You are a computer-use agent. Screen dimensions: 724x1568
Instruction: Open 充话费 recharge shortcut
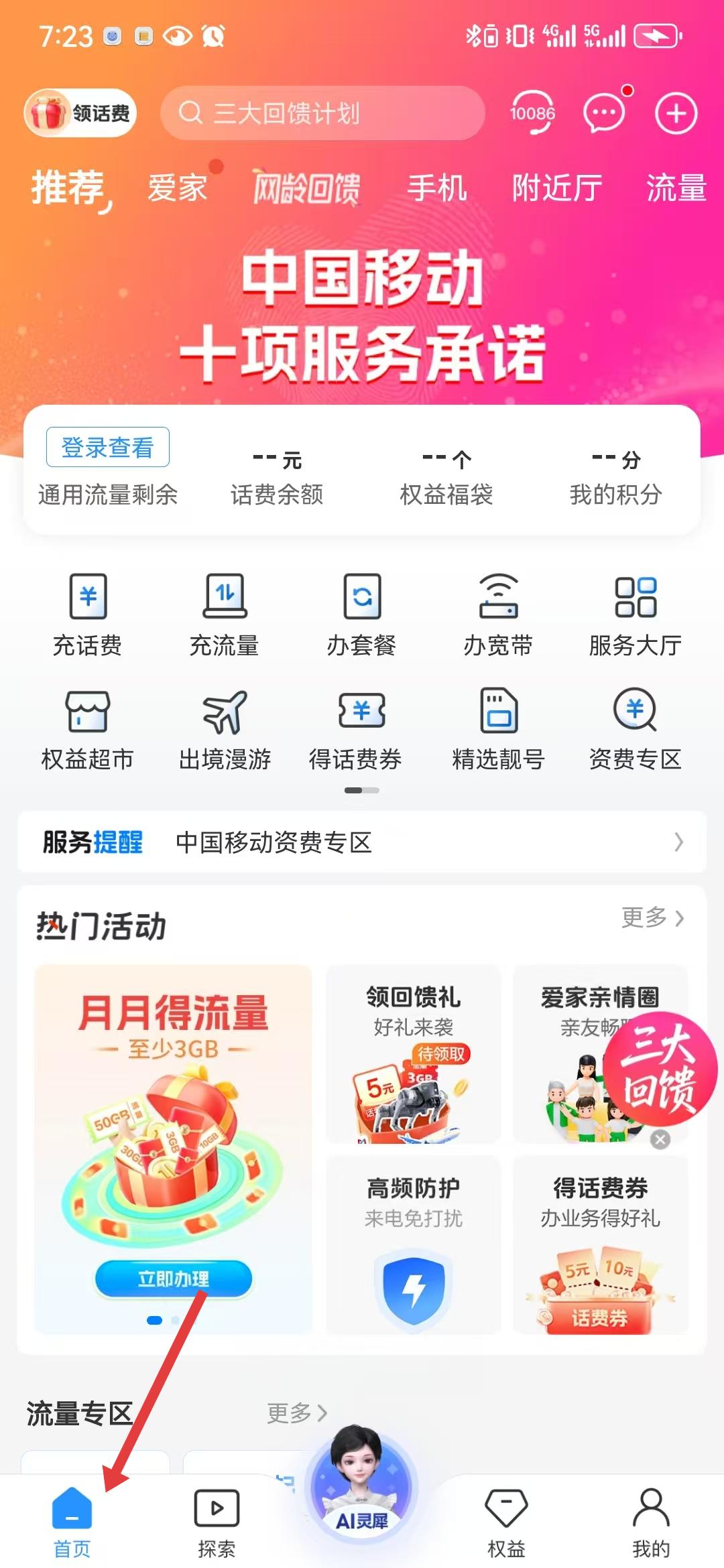88,614
